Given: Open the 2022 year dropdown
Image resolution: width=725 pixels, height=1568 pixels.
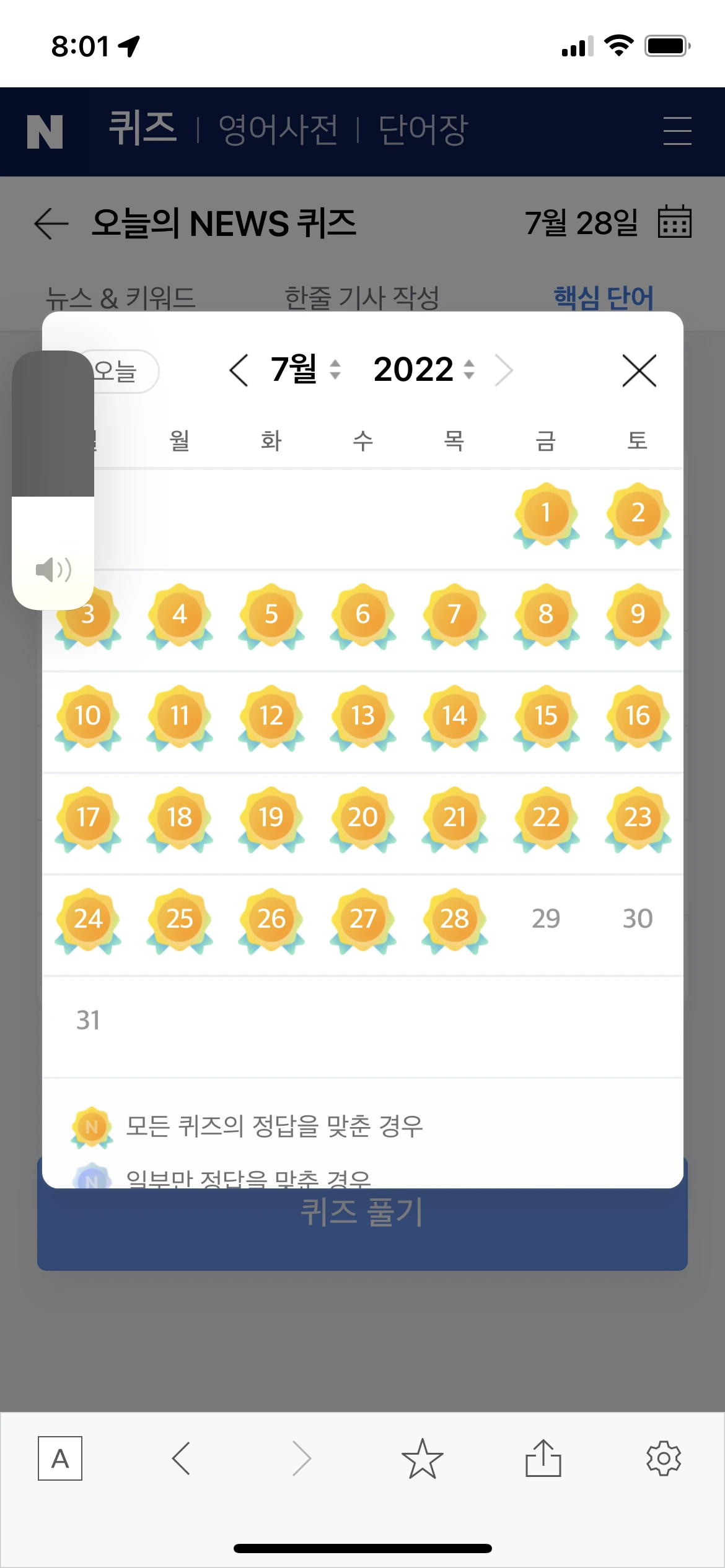Looking at the screenshot, I should coord(424,370).
